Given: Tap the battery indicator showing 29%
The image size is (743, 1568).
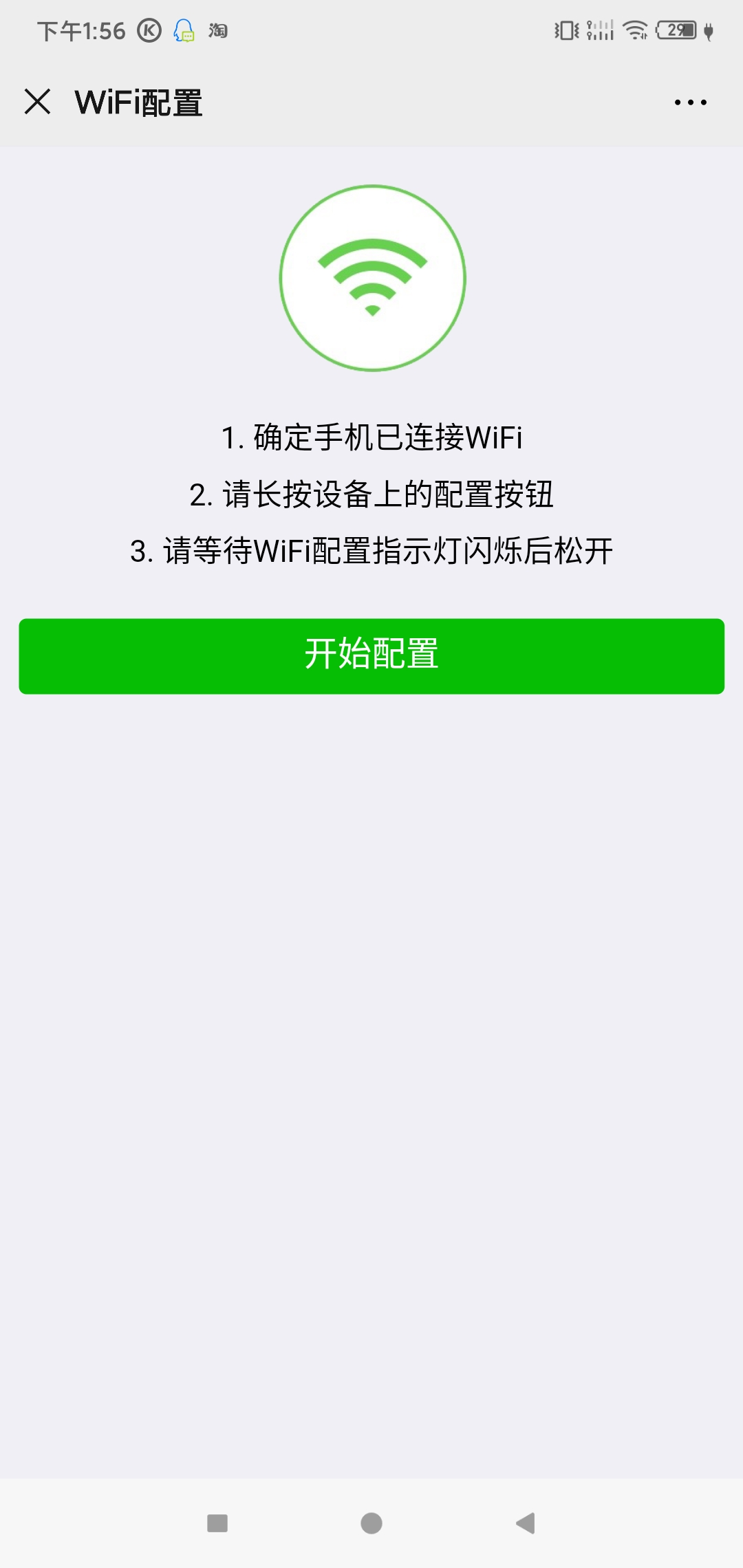Looking at the screenshot, I should (x=674, y=31).
